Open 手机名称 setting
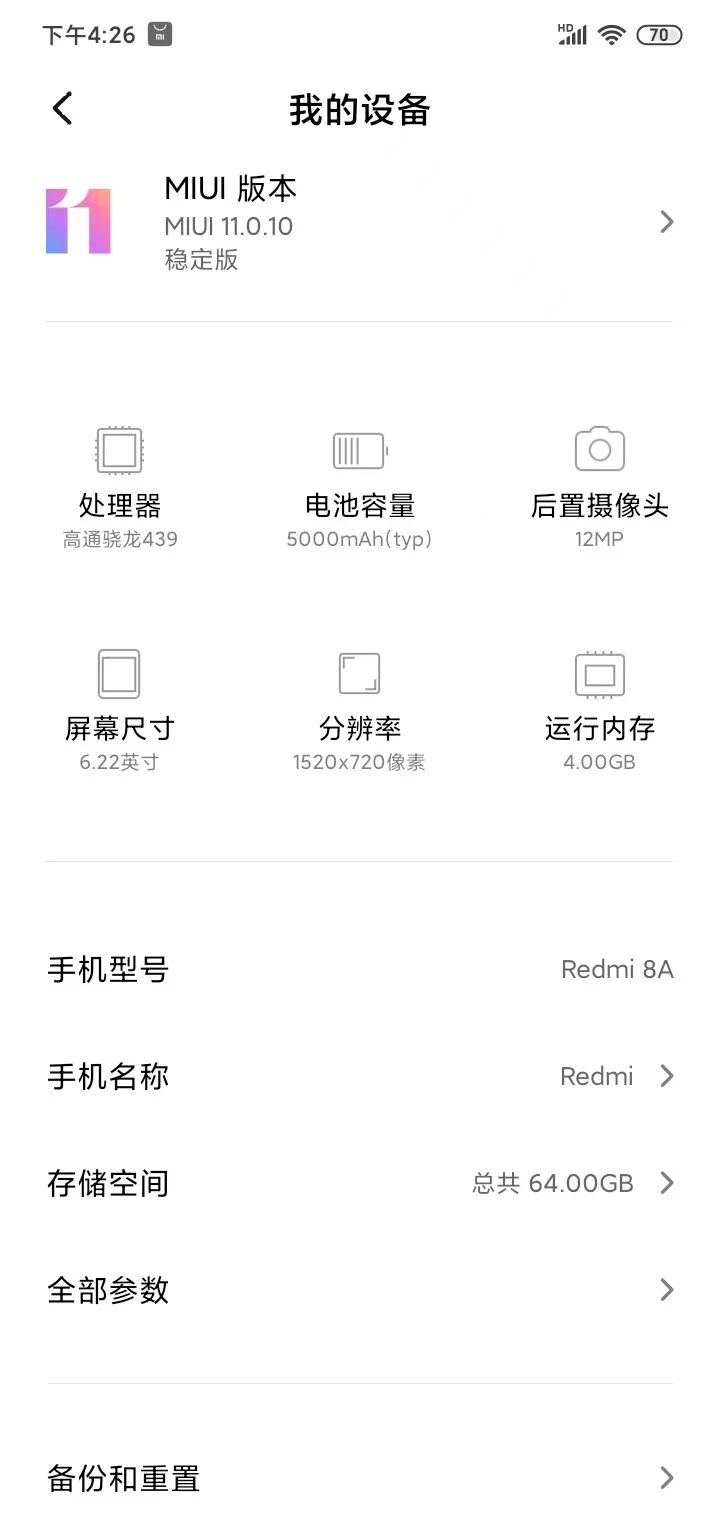 pos(360,1076)
